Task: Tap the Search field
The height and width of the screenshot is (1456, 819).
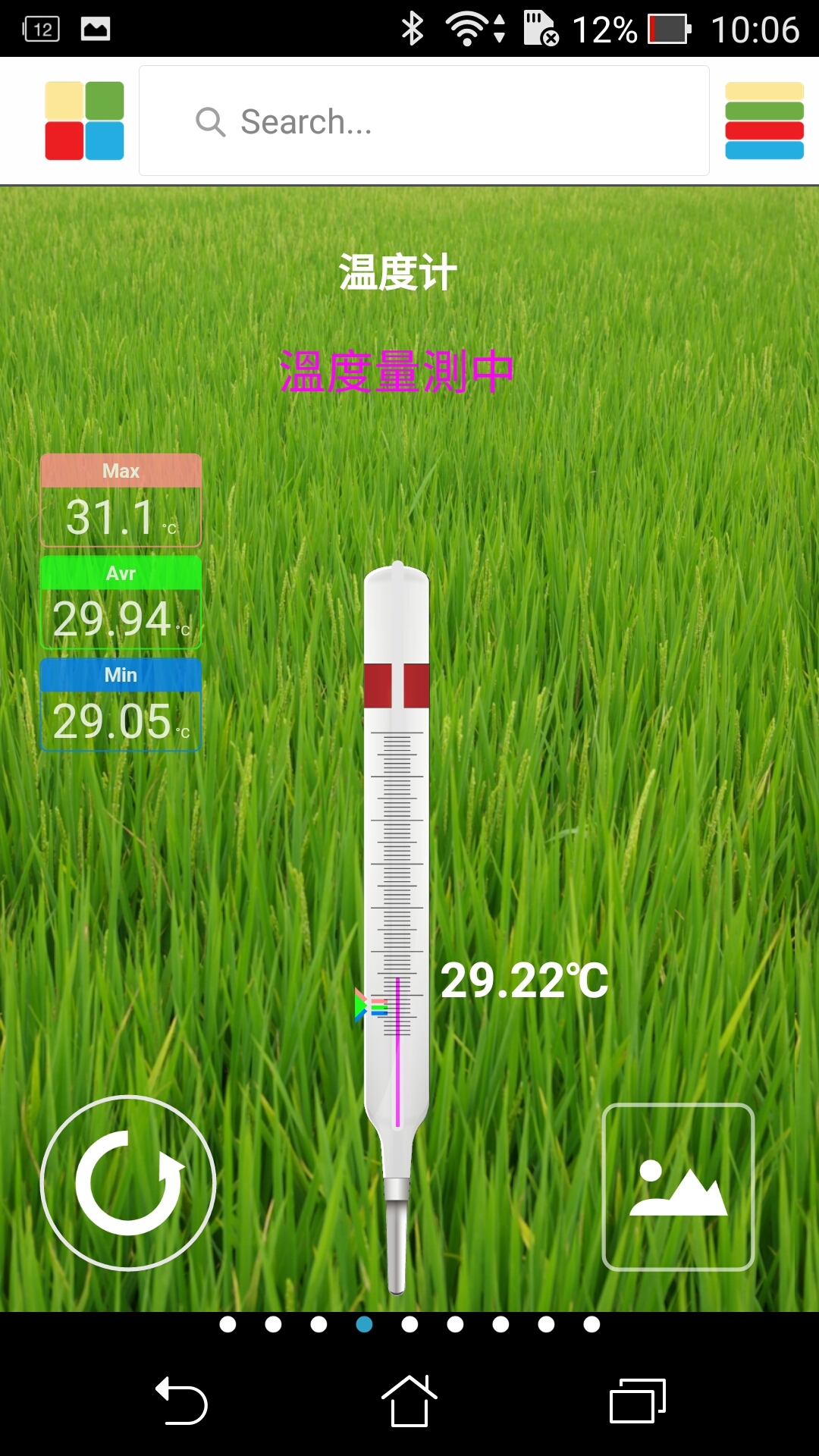Action: [423, 121]
